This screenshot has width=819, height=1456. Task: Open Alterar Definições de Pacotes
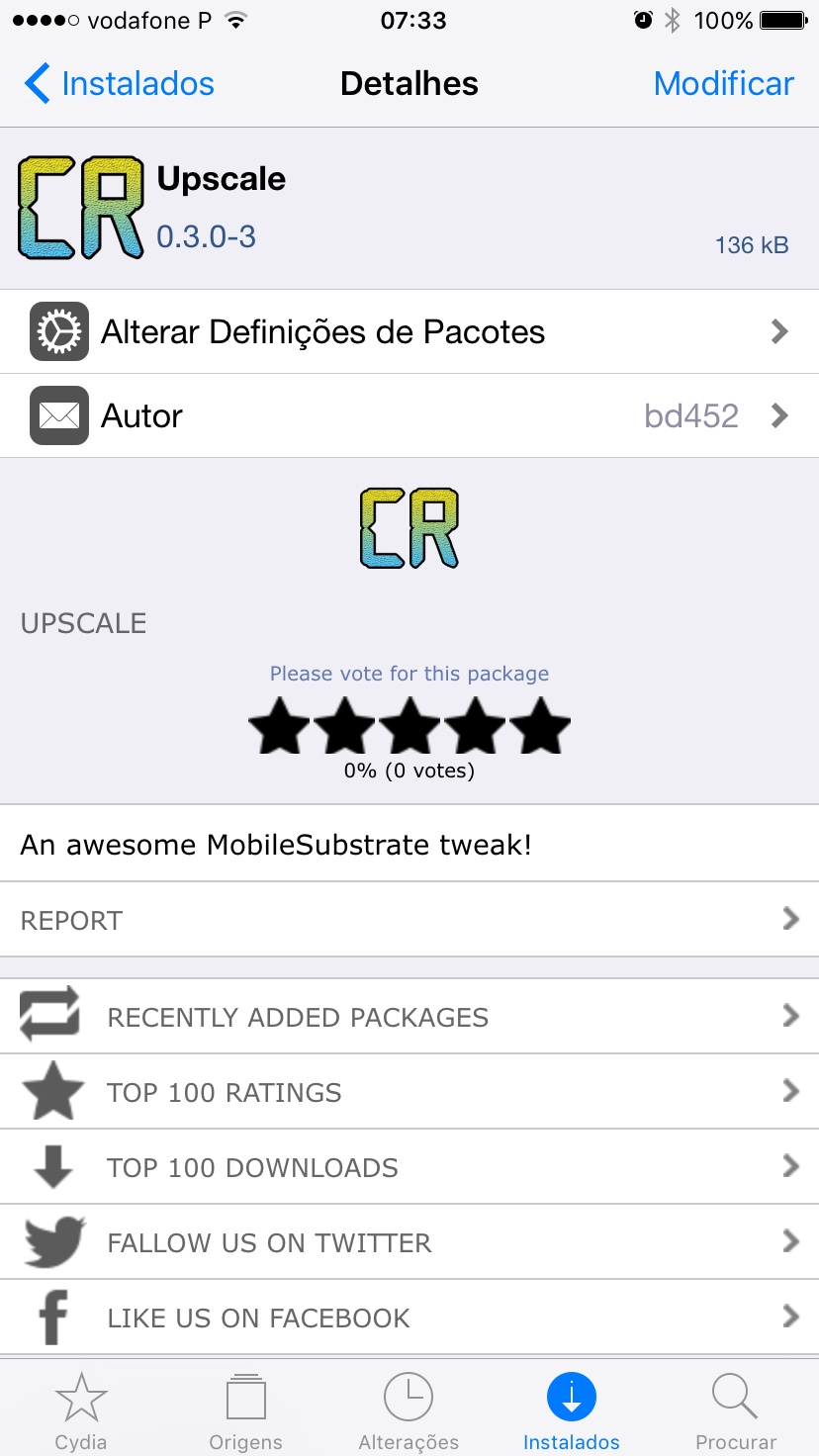coord(409,332)
